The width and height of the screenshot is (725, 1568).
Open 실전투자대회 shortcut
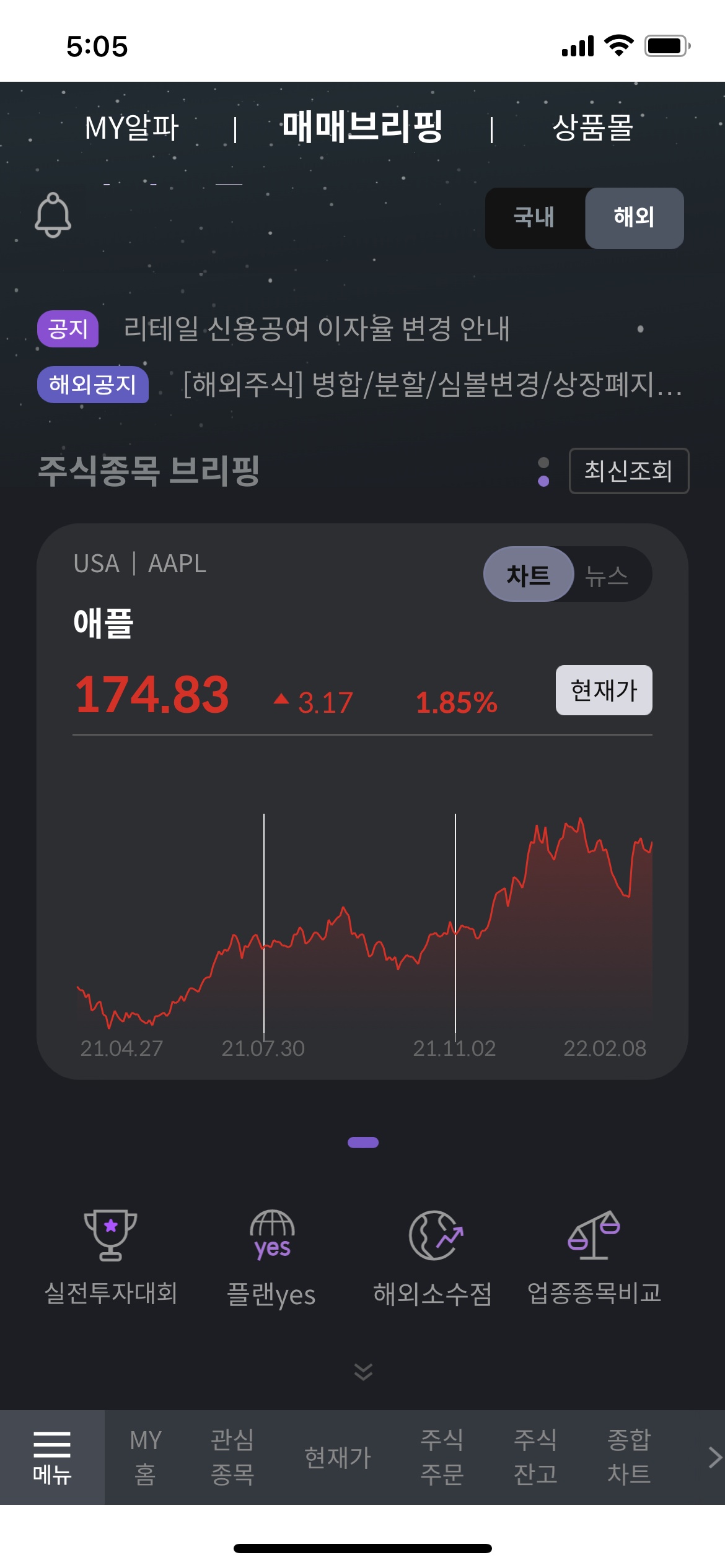coord(111,1253)
